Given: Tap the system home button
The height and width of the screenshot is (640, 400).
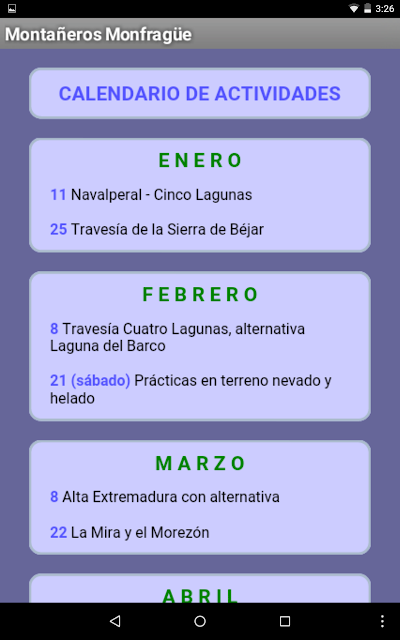Looking at the screenshot, I should click(200, 621).
